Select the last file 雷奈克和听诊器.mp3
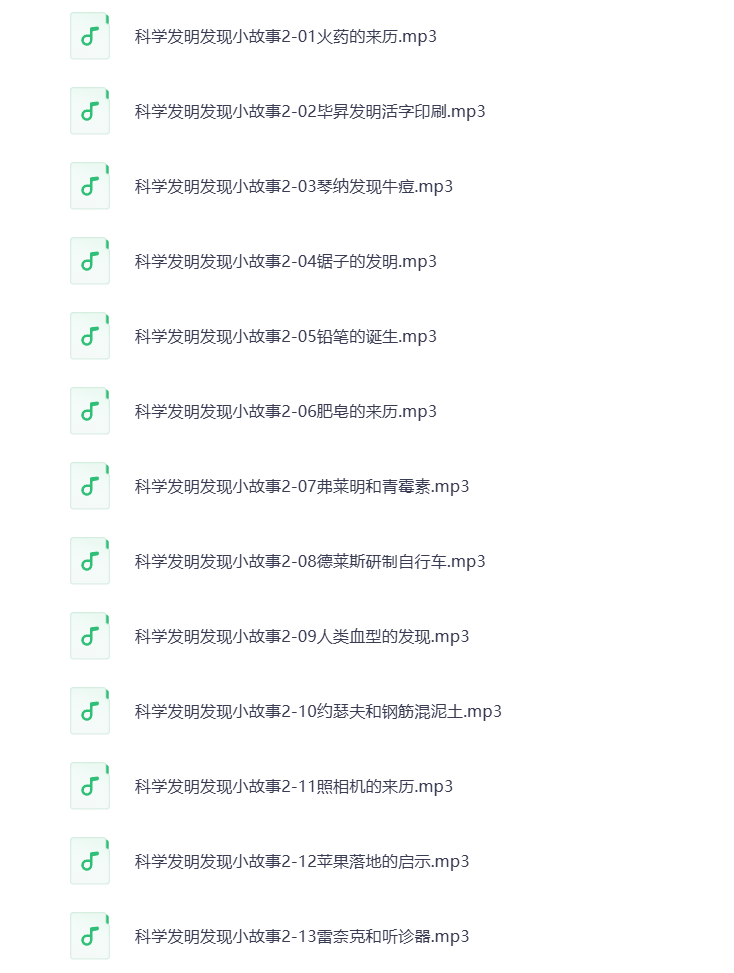 301,937
